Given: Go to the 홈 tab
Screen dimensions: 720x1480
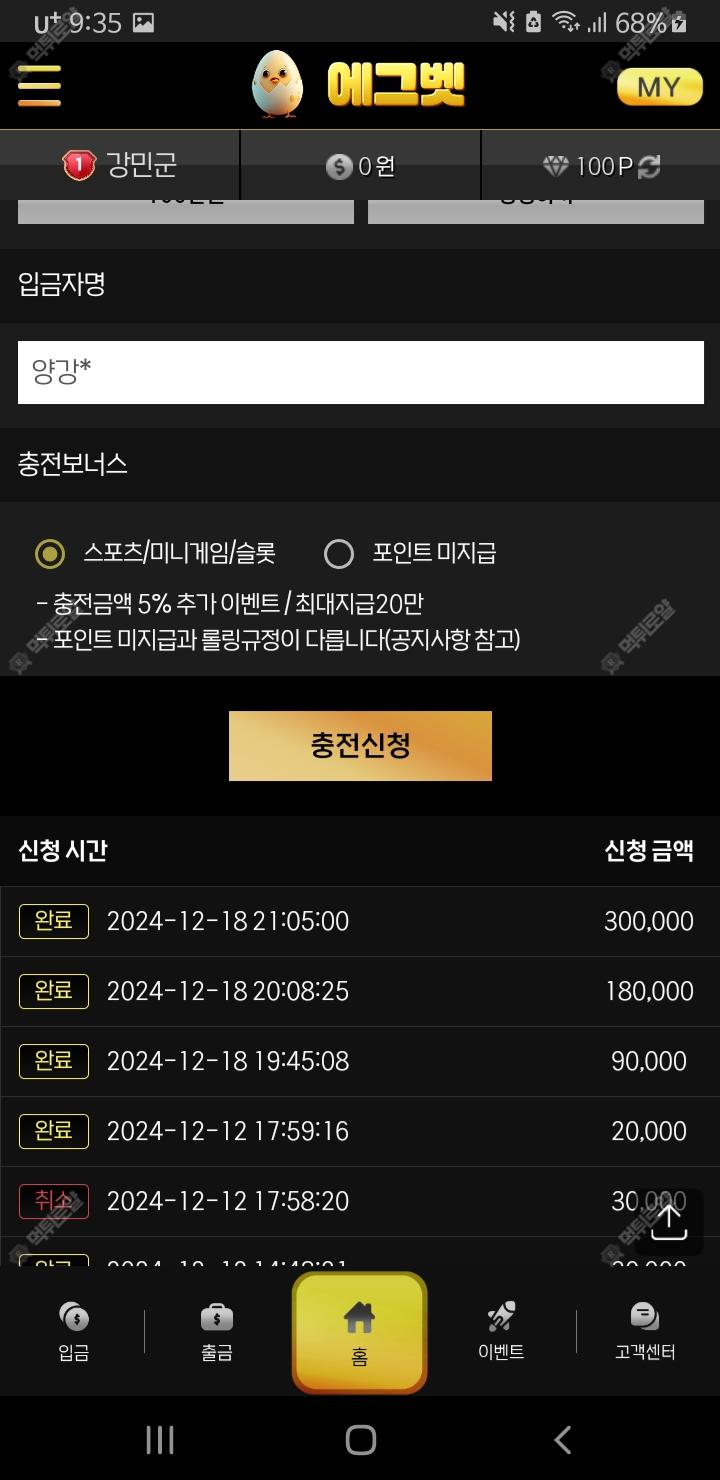Looking at the screenshot, I should 360,1332.
